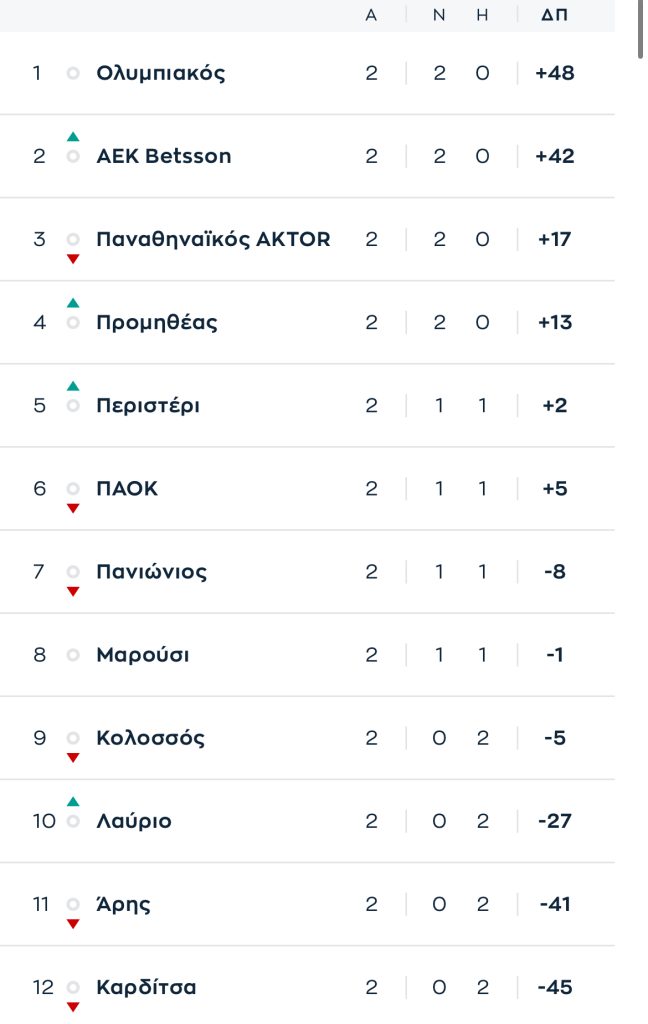
Task: Open the ΑΕΚ Betsson team row
Action: pos(164,156)
